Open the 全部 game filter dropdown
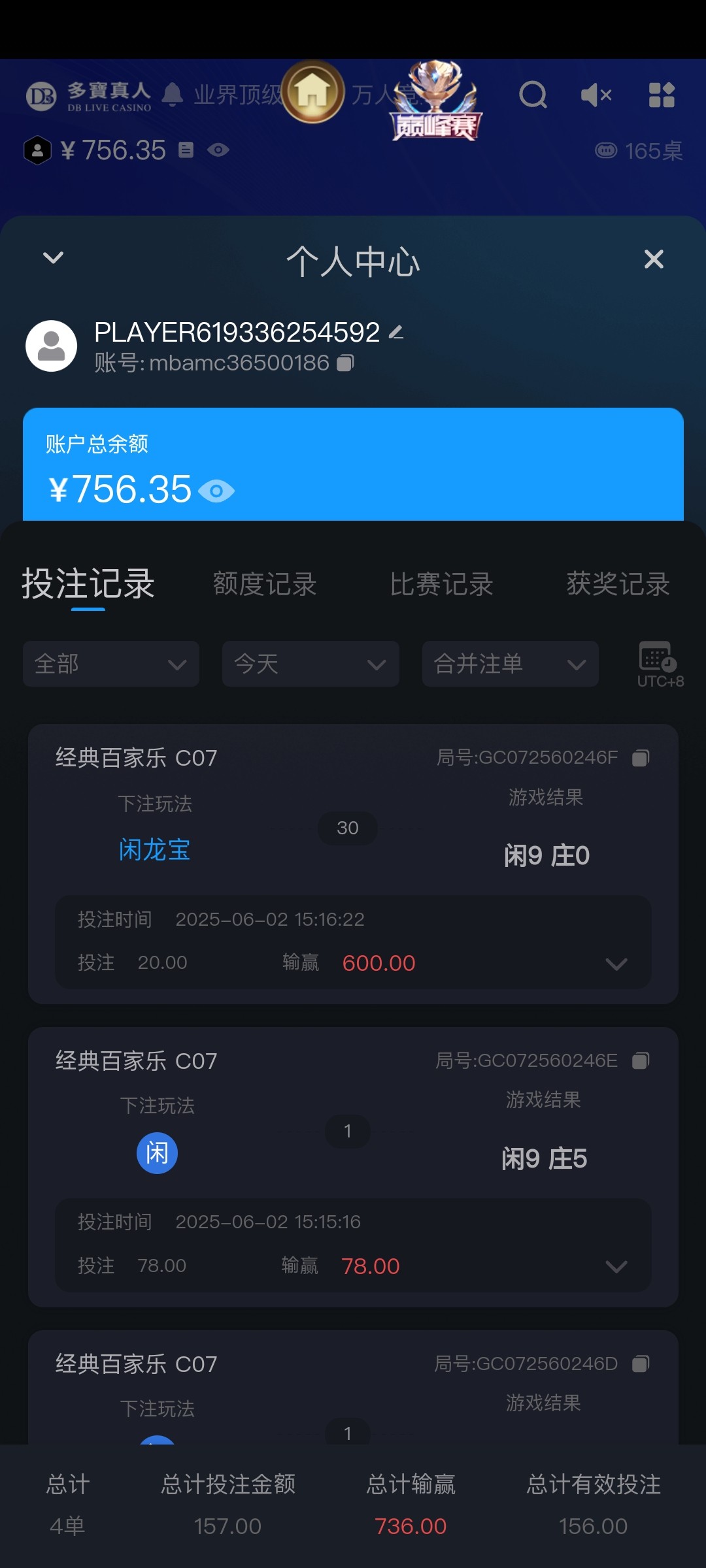Image resolution: width=706 pixels, height=1568 pixels. pyautogui.click(x=110, y=664)
